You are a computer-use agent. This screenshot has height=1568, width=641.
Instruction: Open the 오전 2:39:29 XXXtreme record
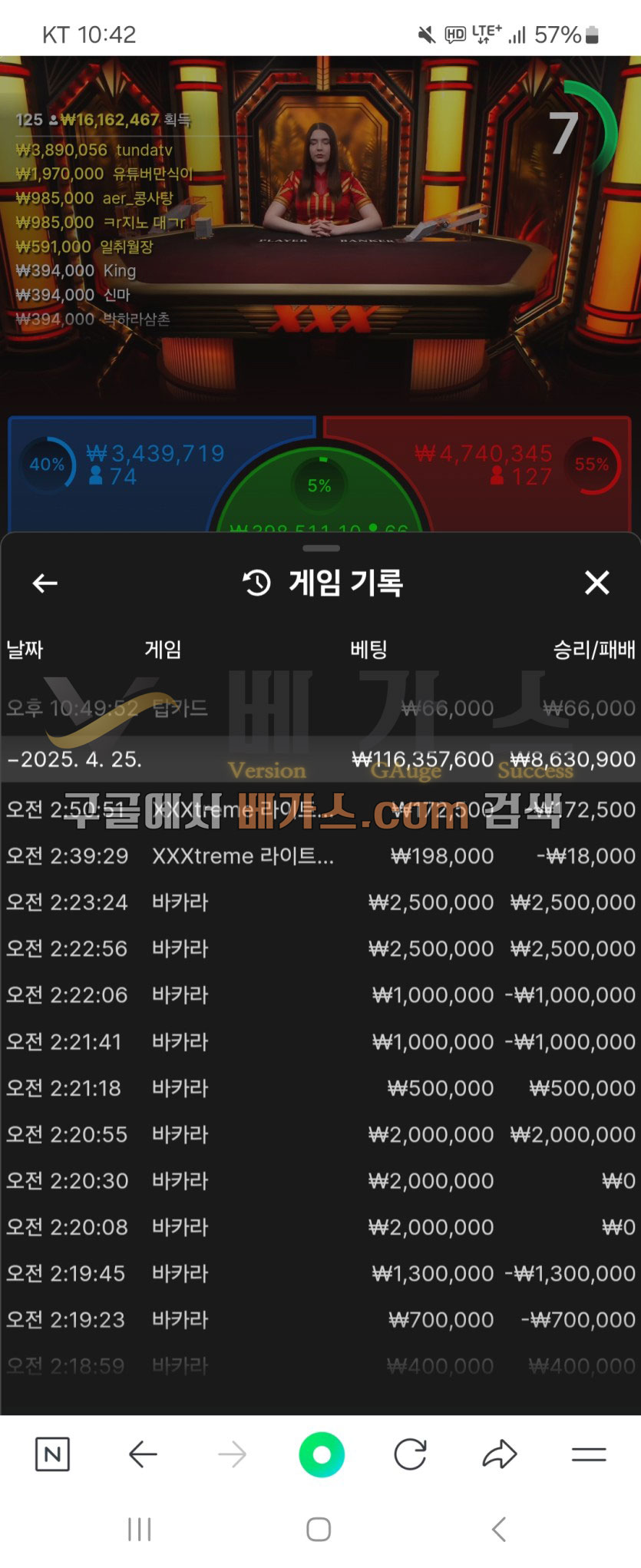(x=320, y=856)
